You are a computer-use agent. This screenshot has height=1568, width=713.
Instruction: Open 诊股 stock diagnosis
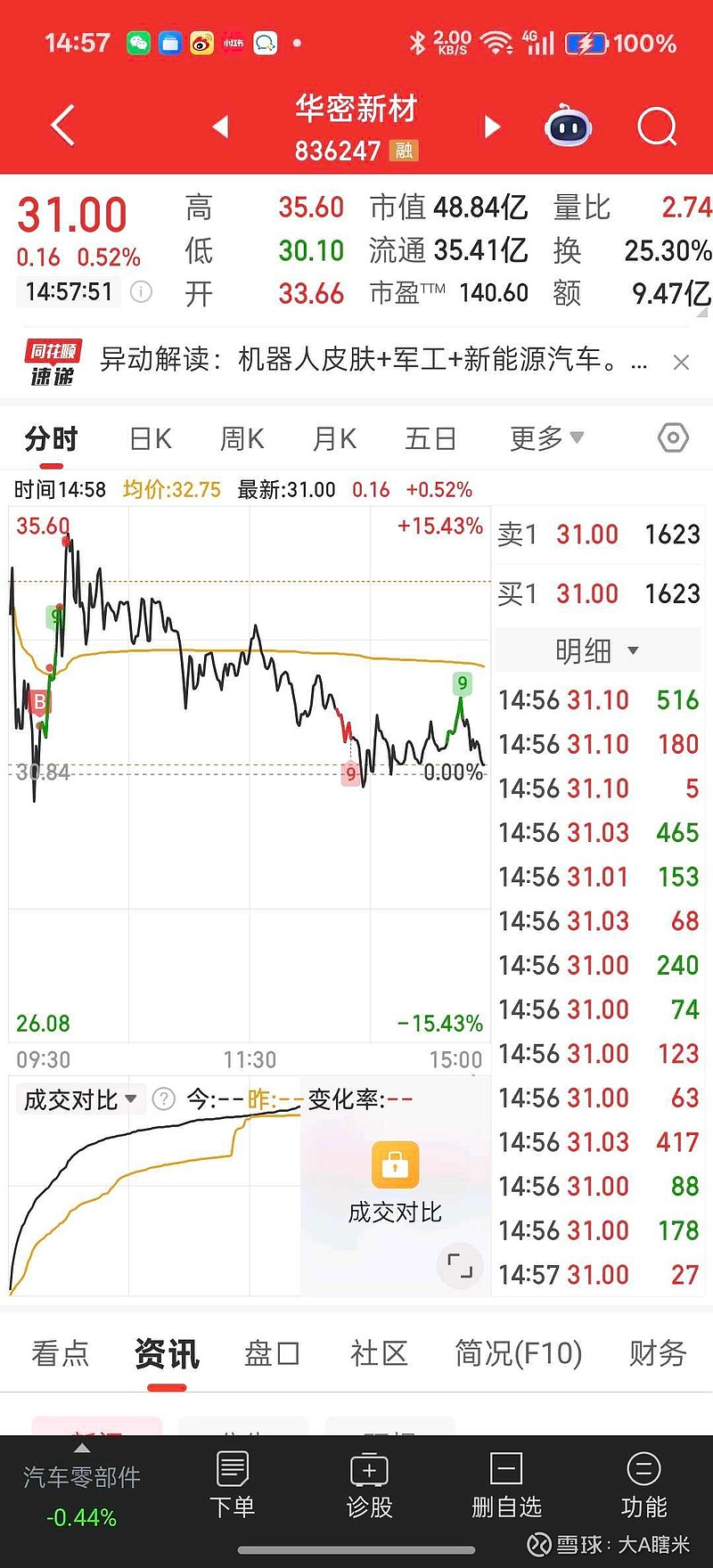pyautogui.click(x=369, y=1485)
